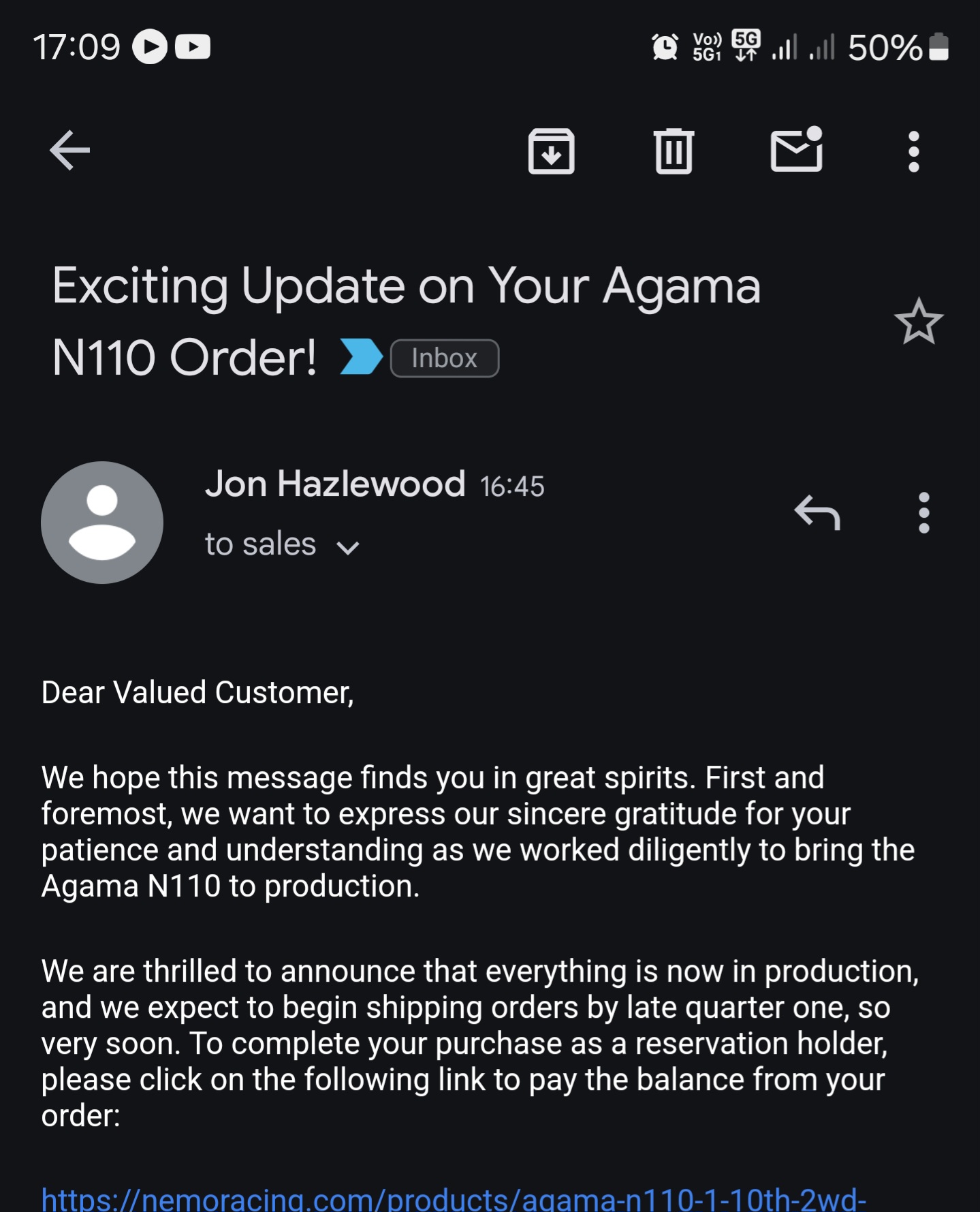Reply to Jon Hazlewood's message
Screen dimensions: 980x1212
coord(817,512)
